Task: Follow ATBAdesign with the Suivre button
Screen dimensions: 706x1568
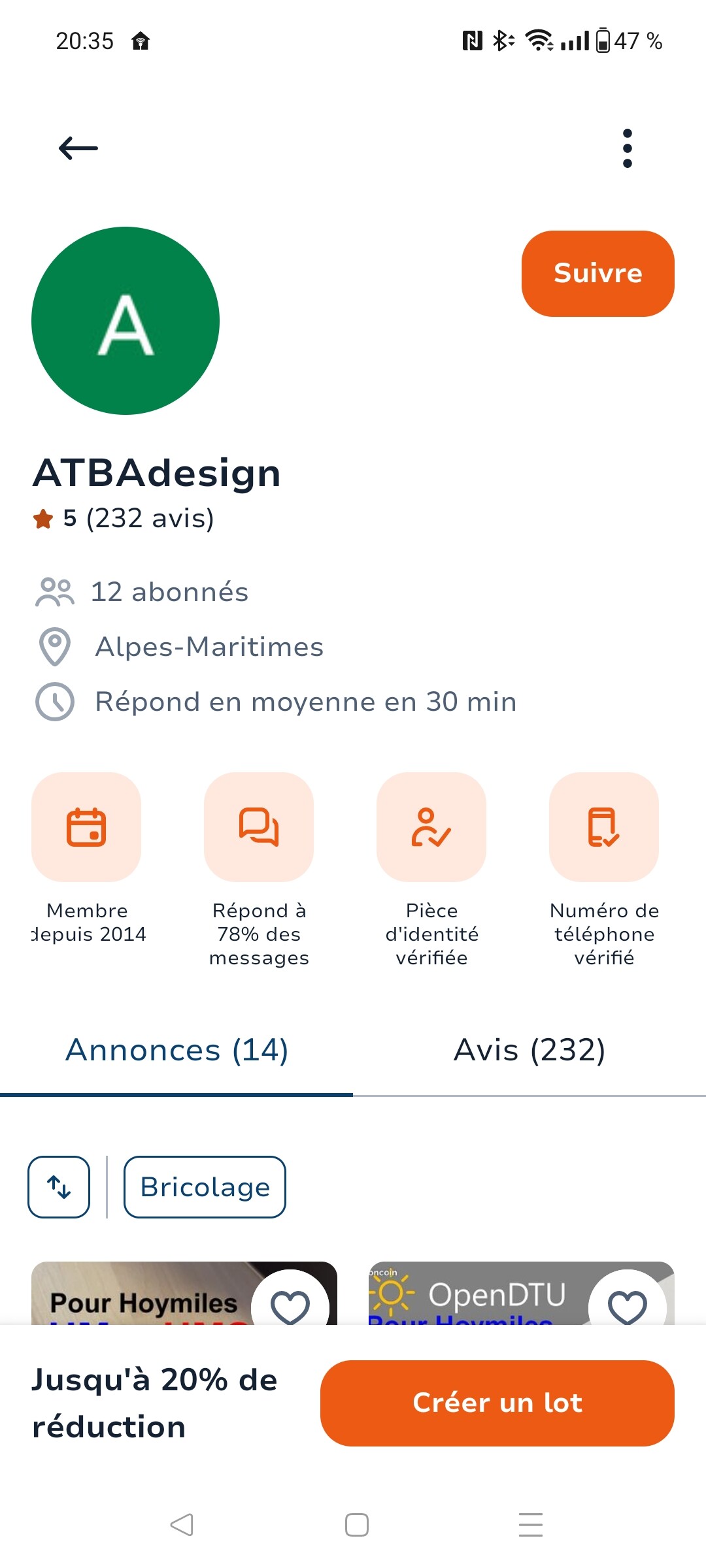Action: point(597,273)
